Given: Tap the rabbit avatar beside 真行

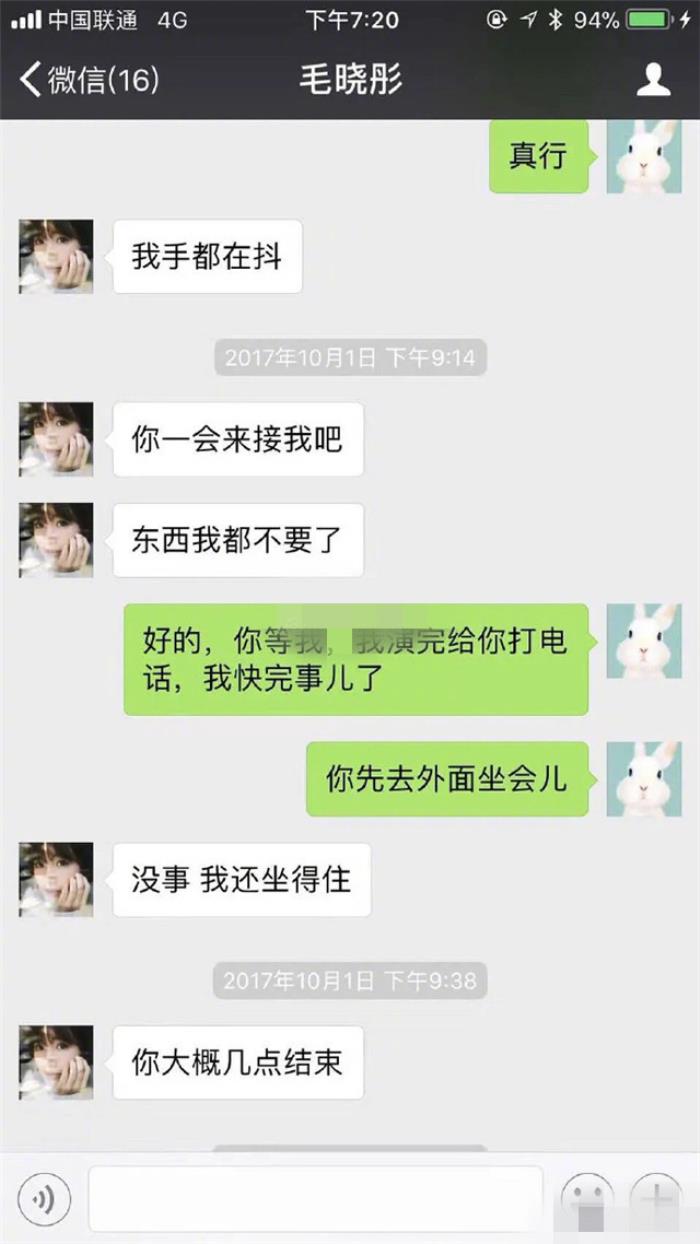Looking at the screenshot, I should (x=644, y=156).
